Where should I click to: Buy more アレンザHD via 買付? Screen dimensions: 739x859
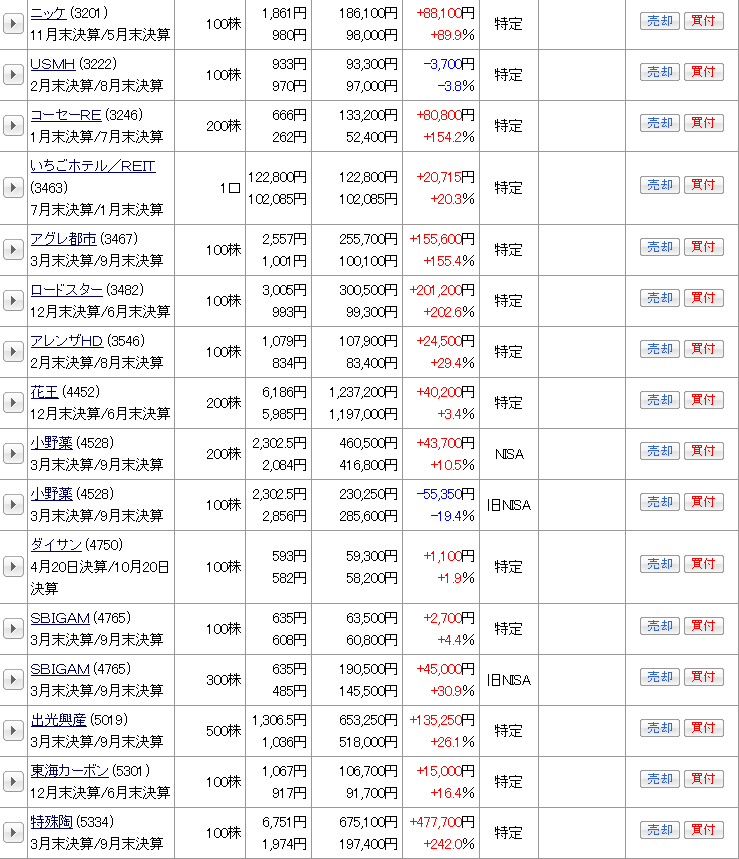[x=703, y=349]
